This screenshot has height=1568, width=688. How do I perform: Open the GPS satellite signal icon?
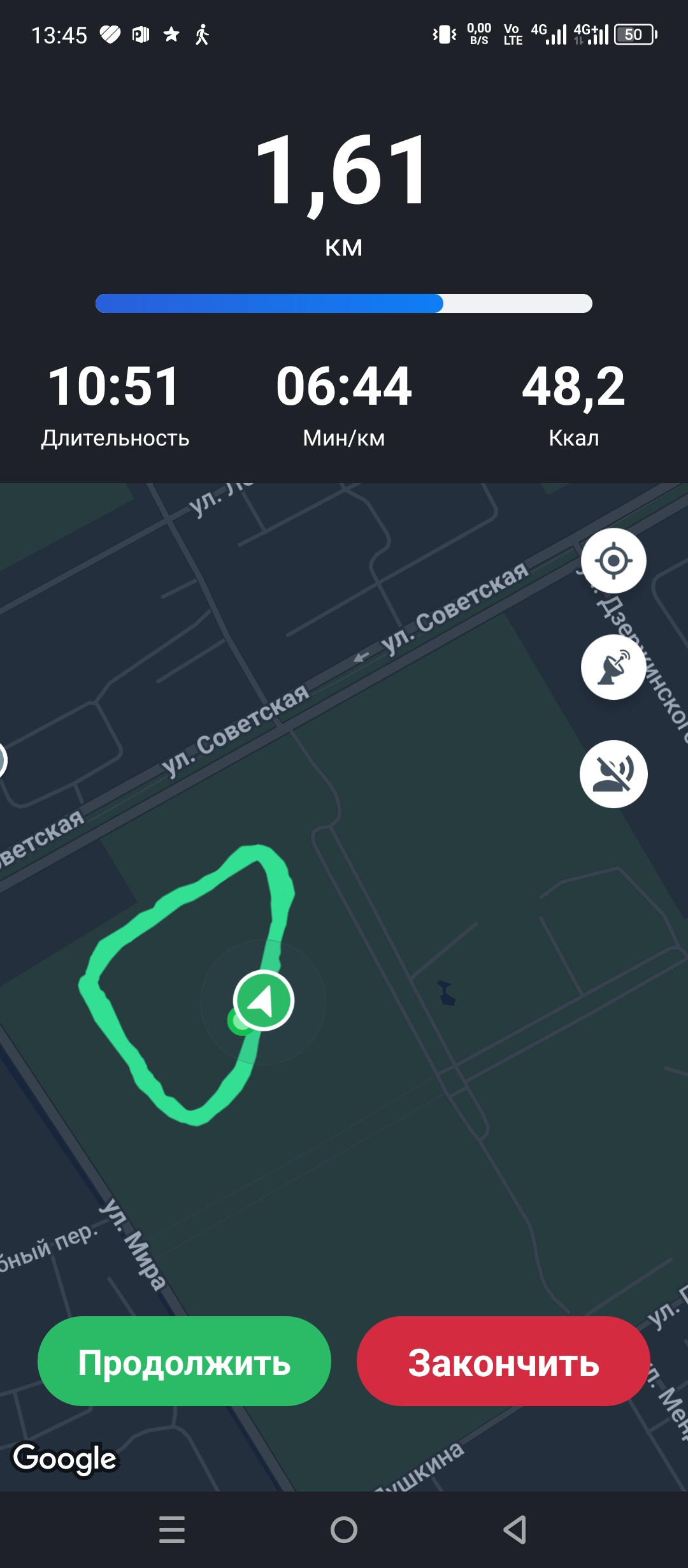pyautogui.click(x=613, y=667)
